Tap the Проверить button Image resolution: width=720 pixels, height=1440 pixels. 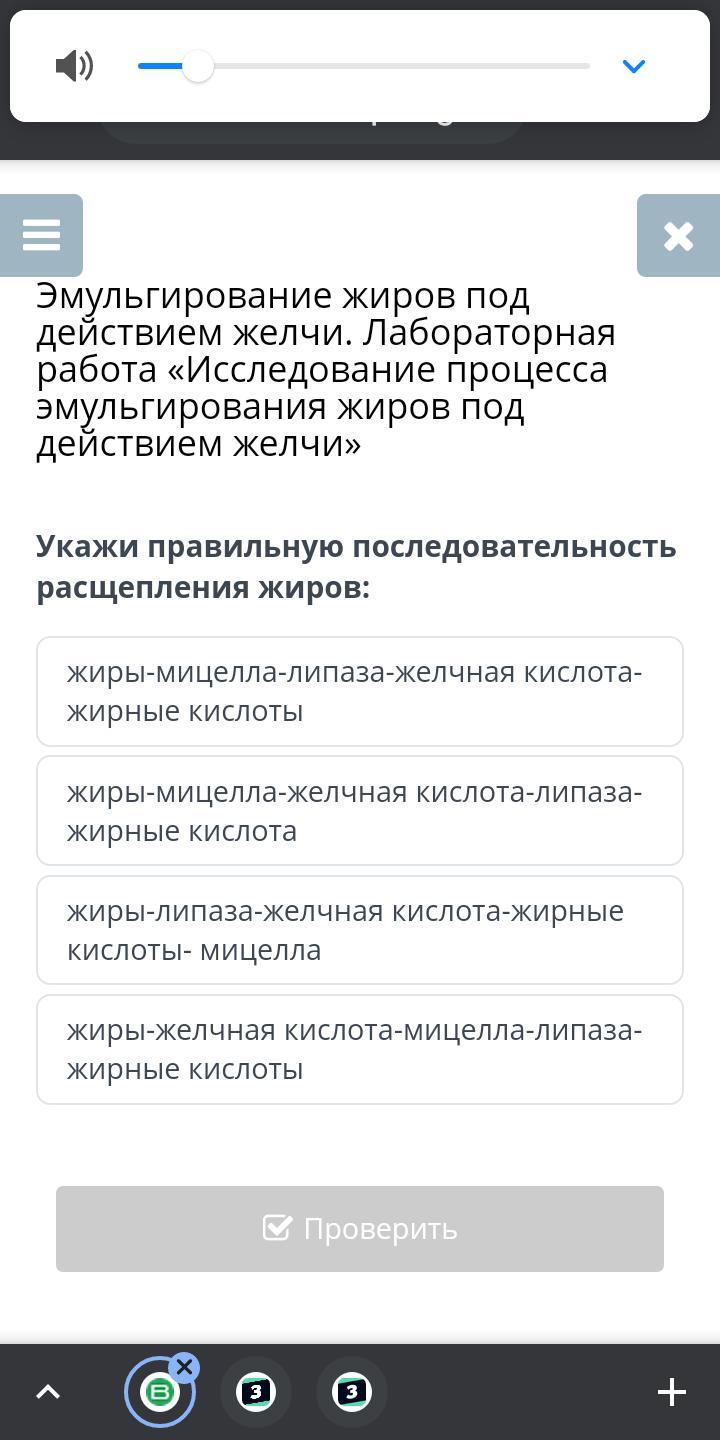pos(360,1229)
